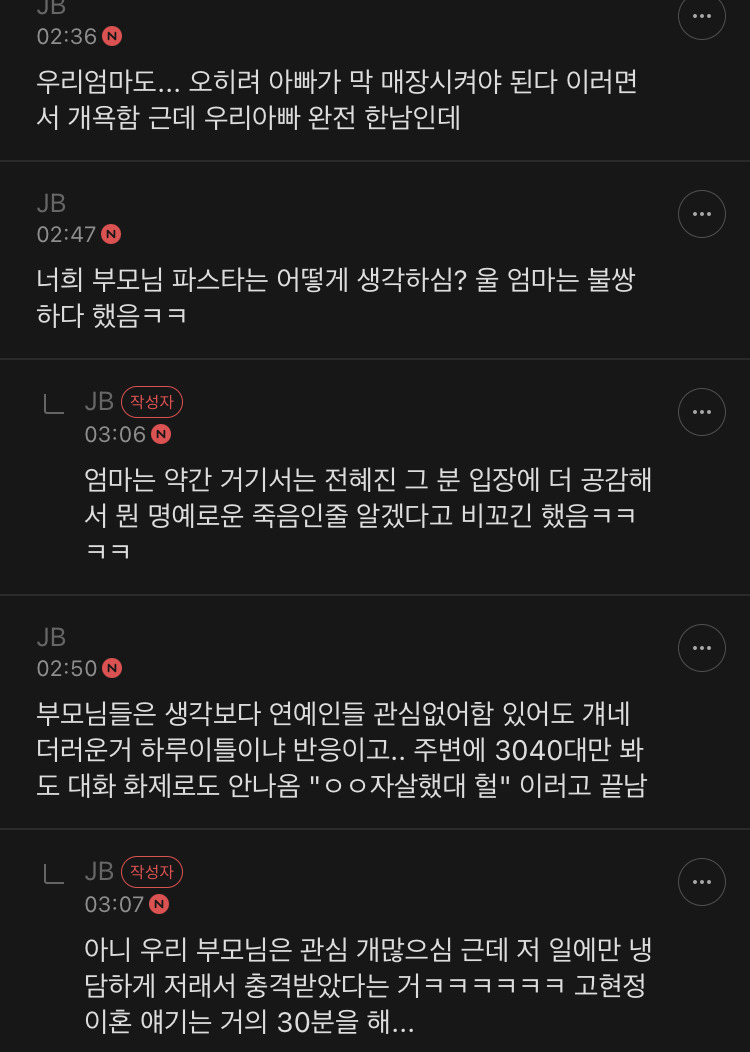This screenshot has height=1052, width=750.
Task: Open options menu for the 02:50 comment
Action: pos(702,648)
